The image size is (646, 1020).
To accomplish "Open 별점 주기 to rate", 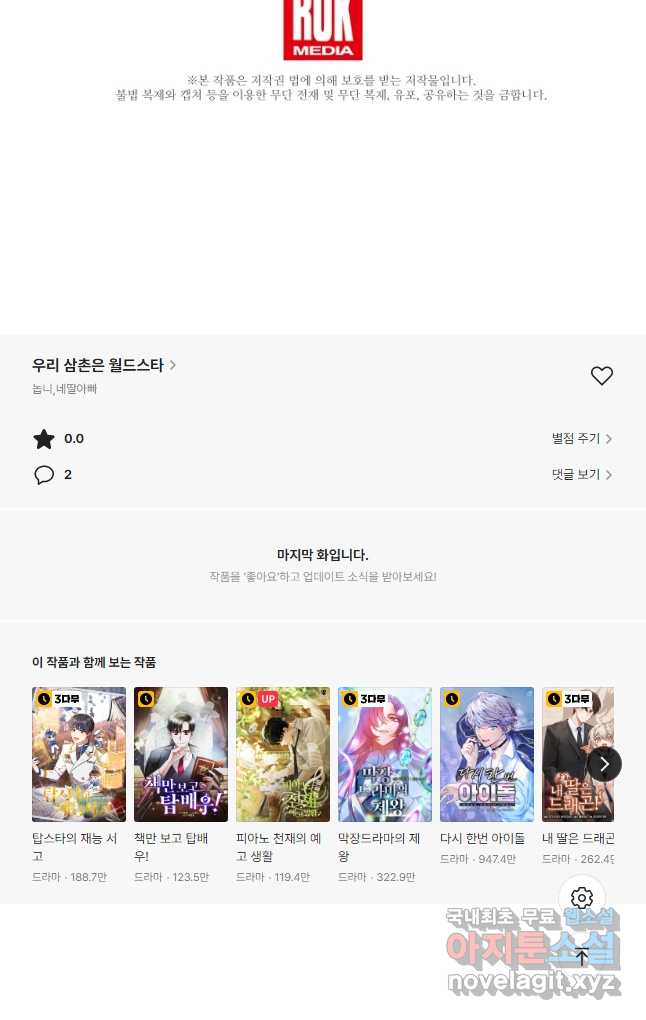I will tap(582, 439).
